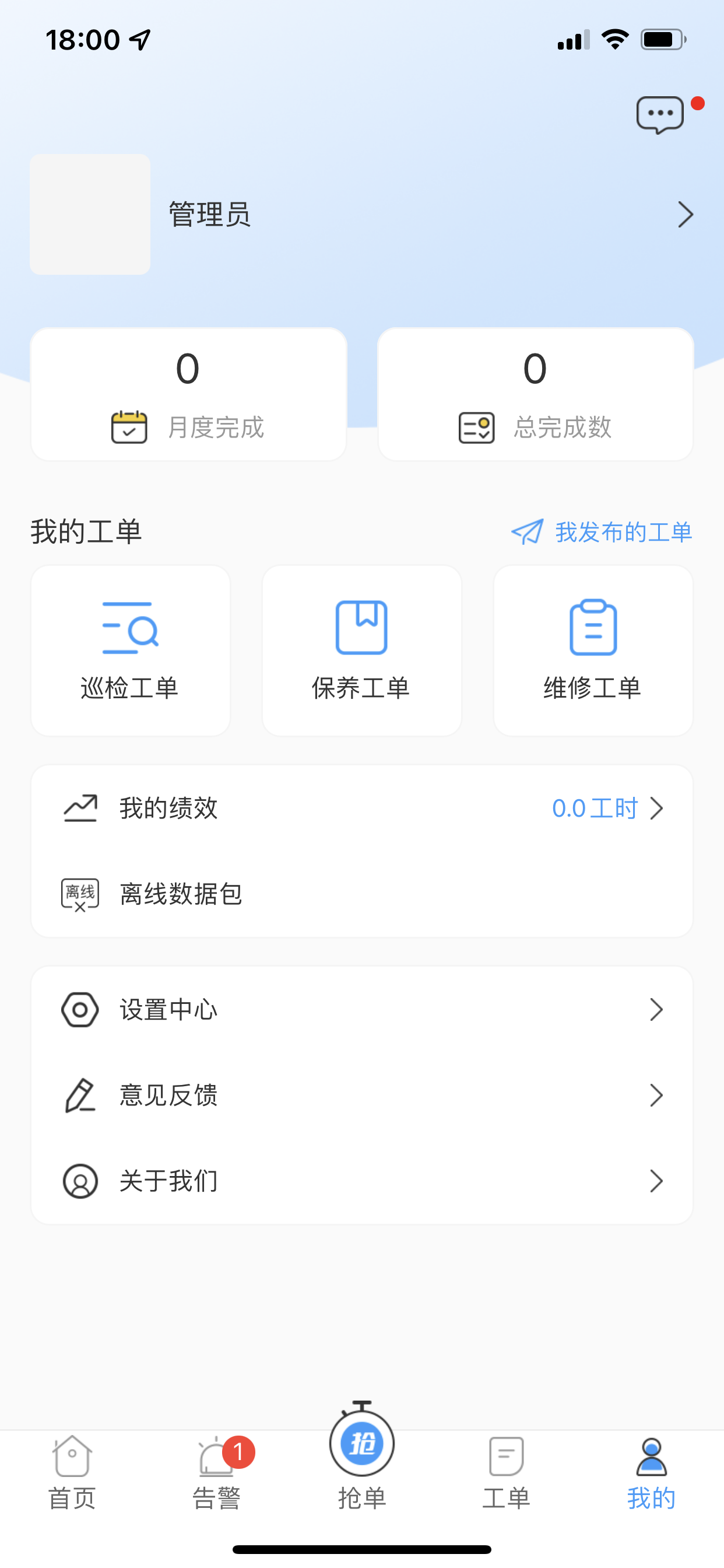Open 我发布的工单 link

(x=602, y=532)
